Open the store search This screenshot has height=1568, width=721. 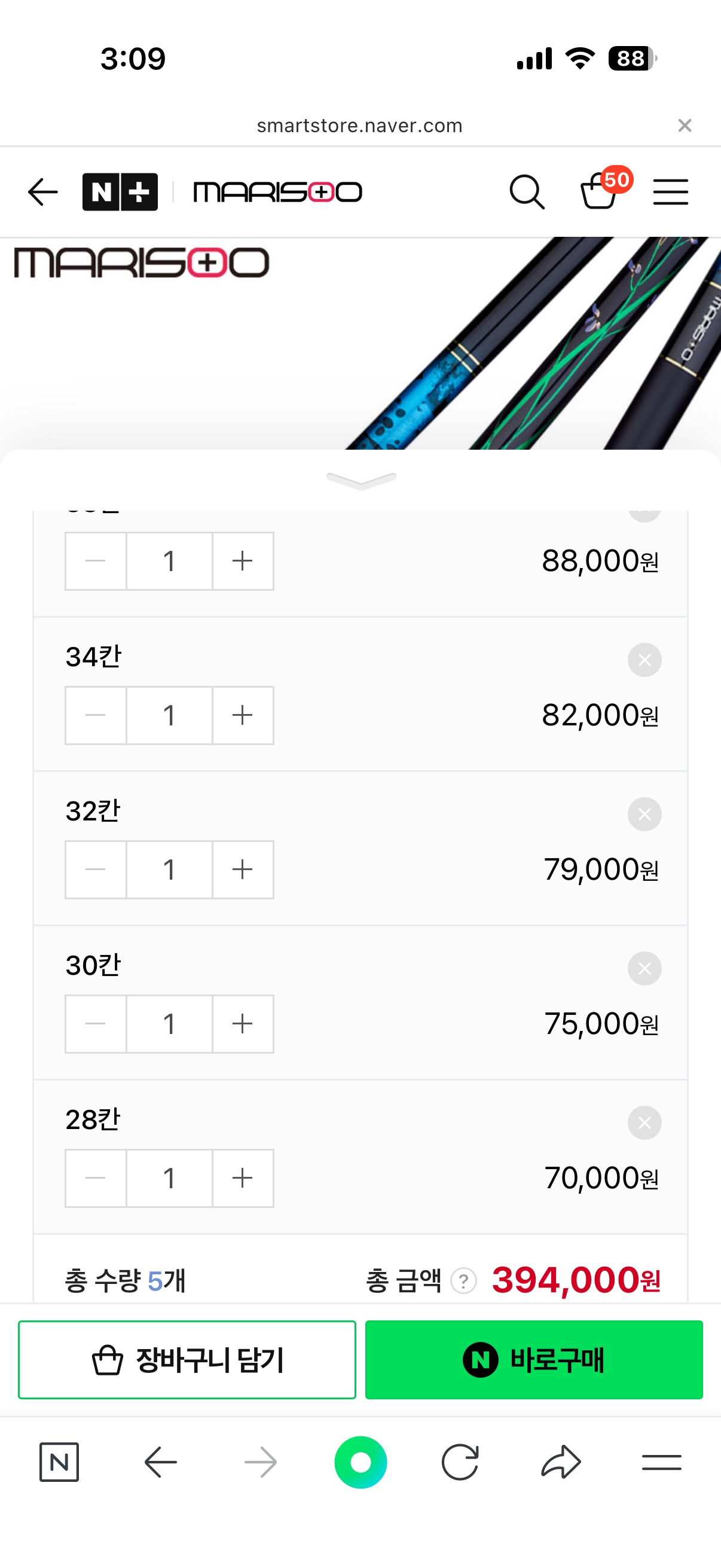point(526,193)
